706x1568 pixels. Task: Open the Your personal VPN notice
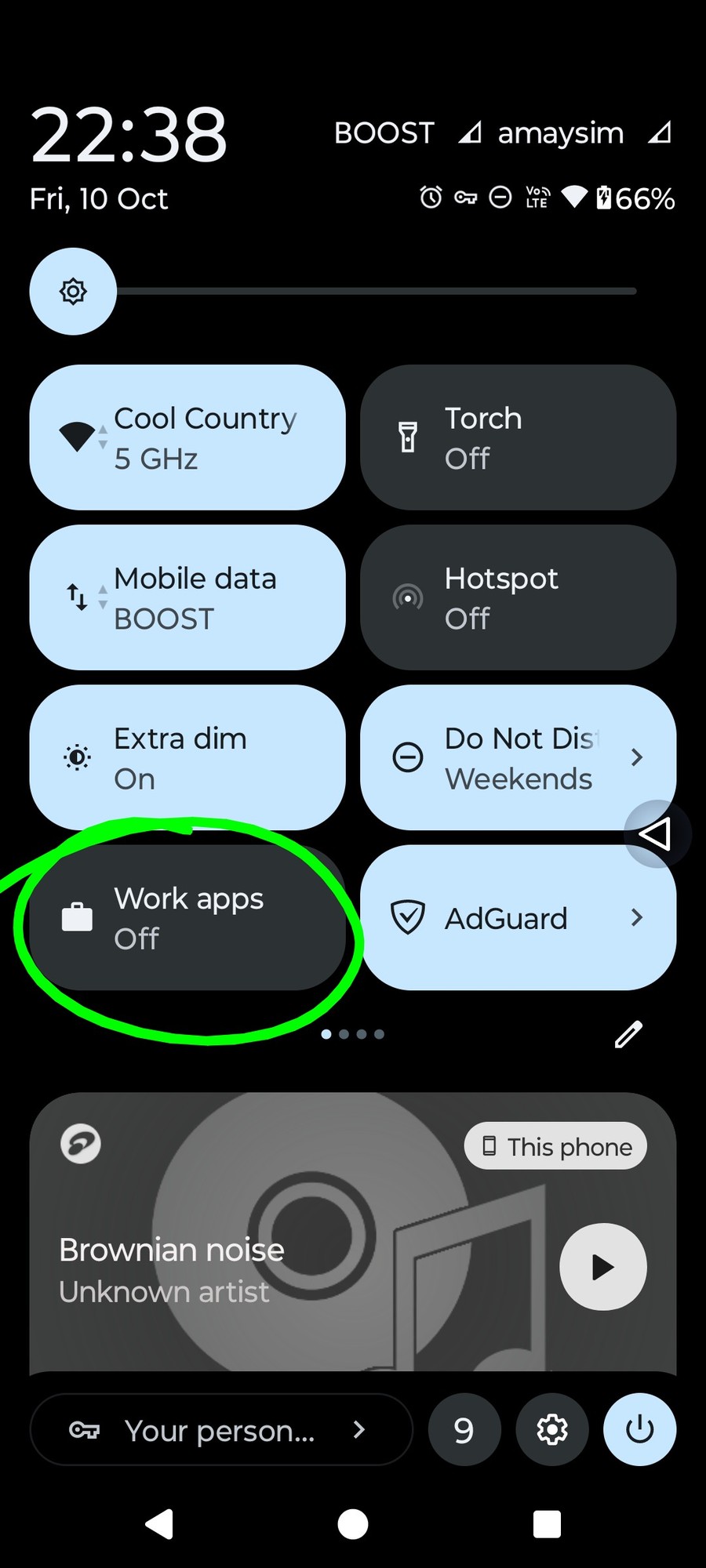(x=220, y=1430)
